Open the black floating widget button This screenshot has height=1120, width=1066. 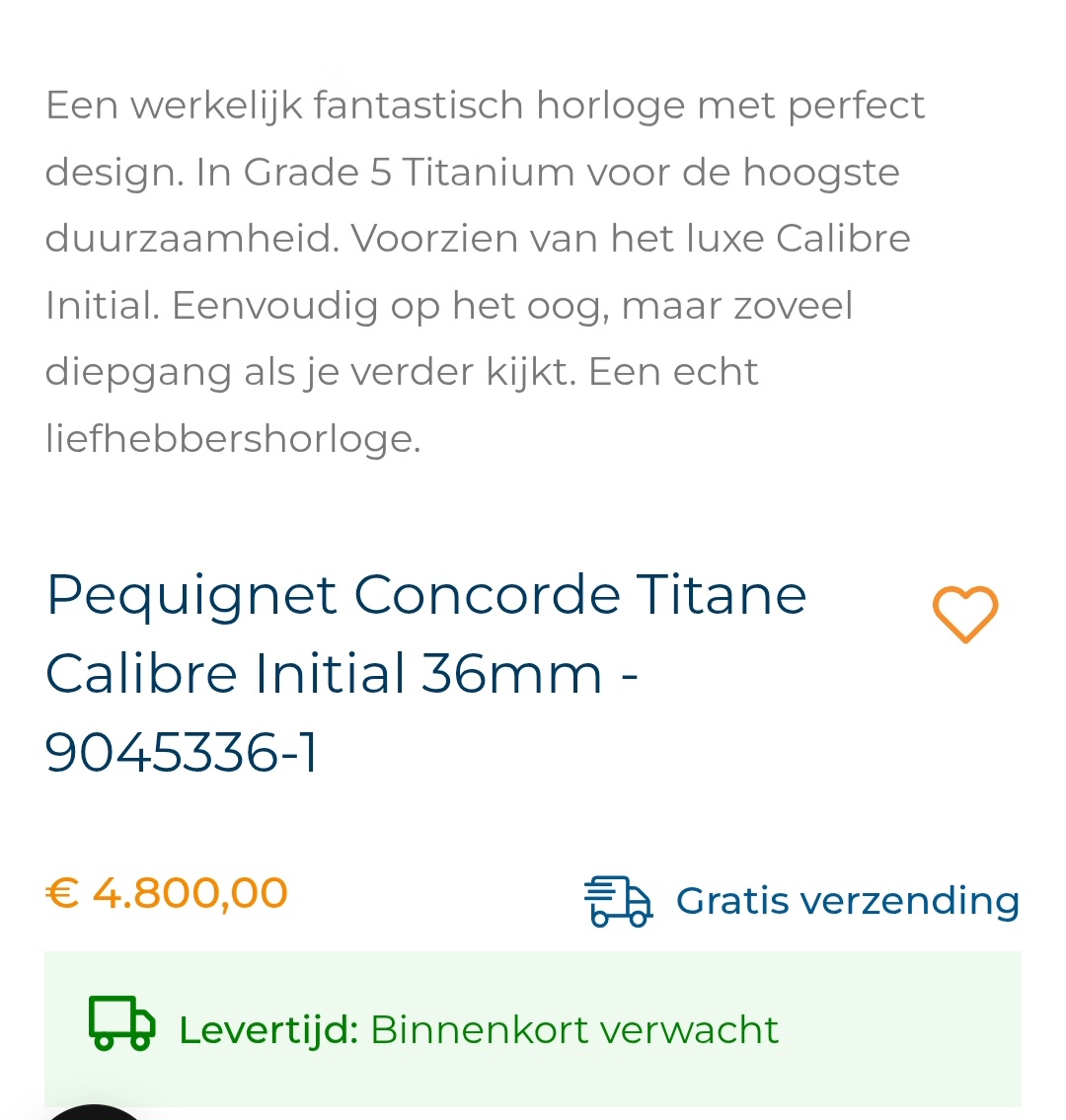[x=96, y=1112]
